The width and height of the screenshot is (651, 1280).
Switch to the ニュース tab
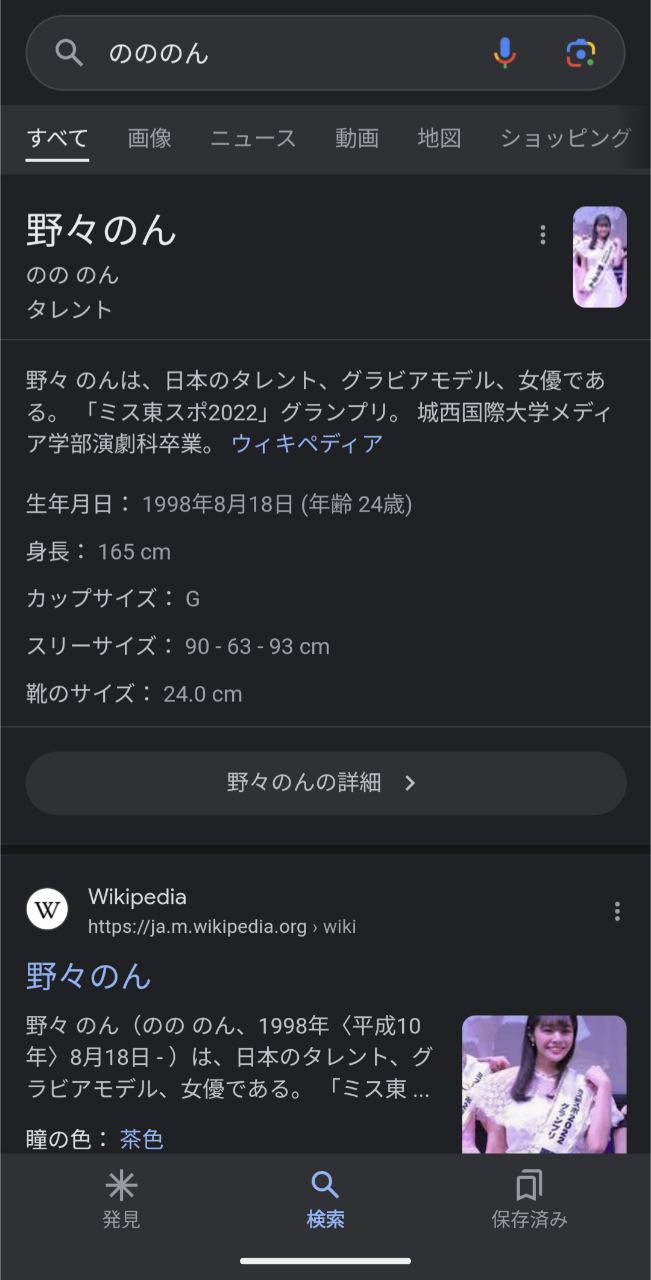tap(253, 139)
